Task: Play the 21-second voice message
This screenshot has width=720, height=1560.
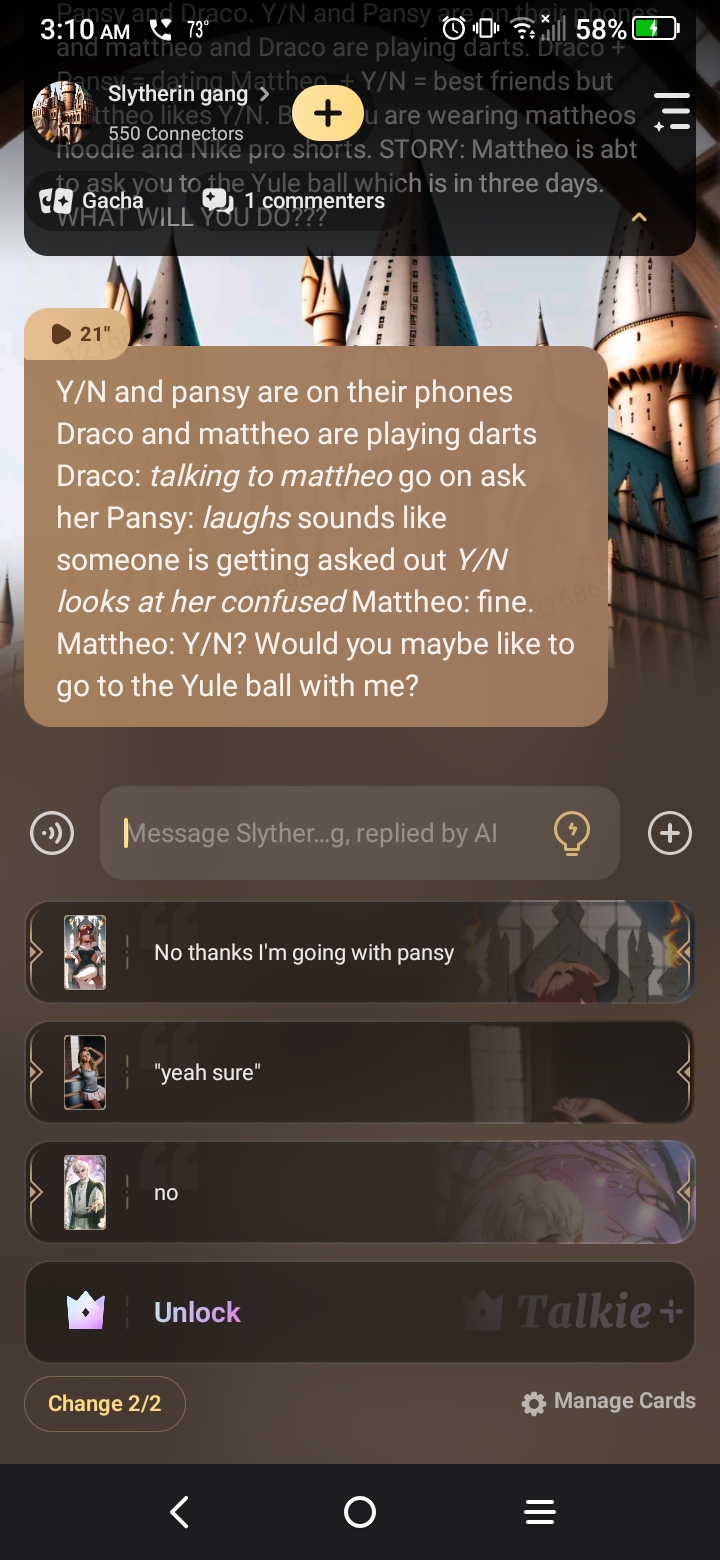Action: (78, 334)
